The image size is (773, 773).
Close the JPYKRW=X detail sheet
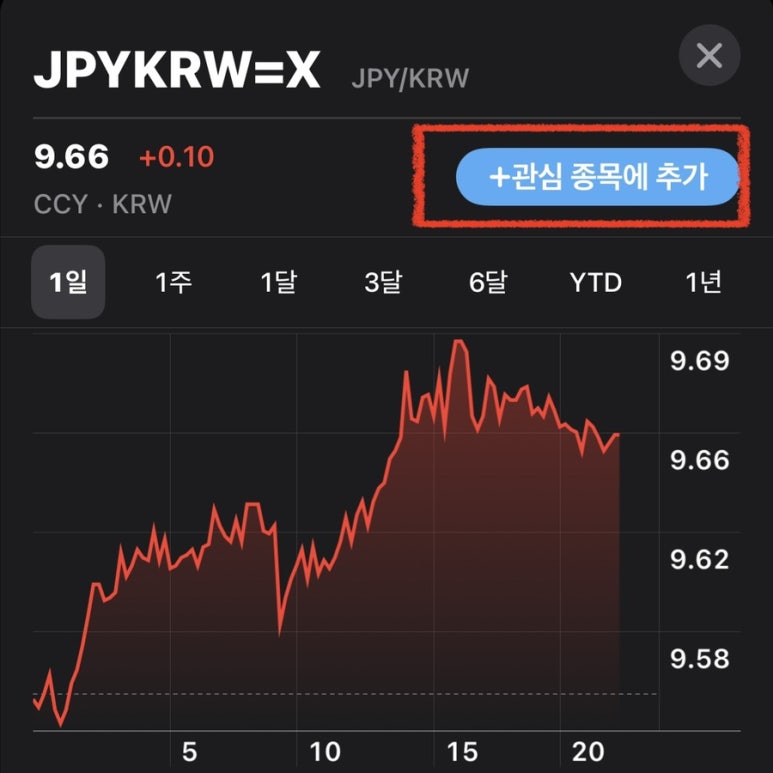[x=709, y=55]
